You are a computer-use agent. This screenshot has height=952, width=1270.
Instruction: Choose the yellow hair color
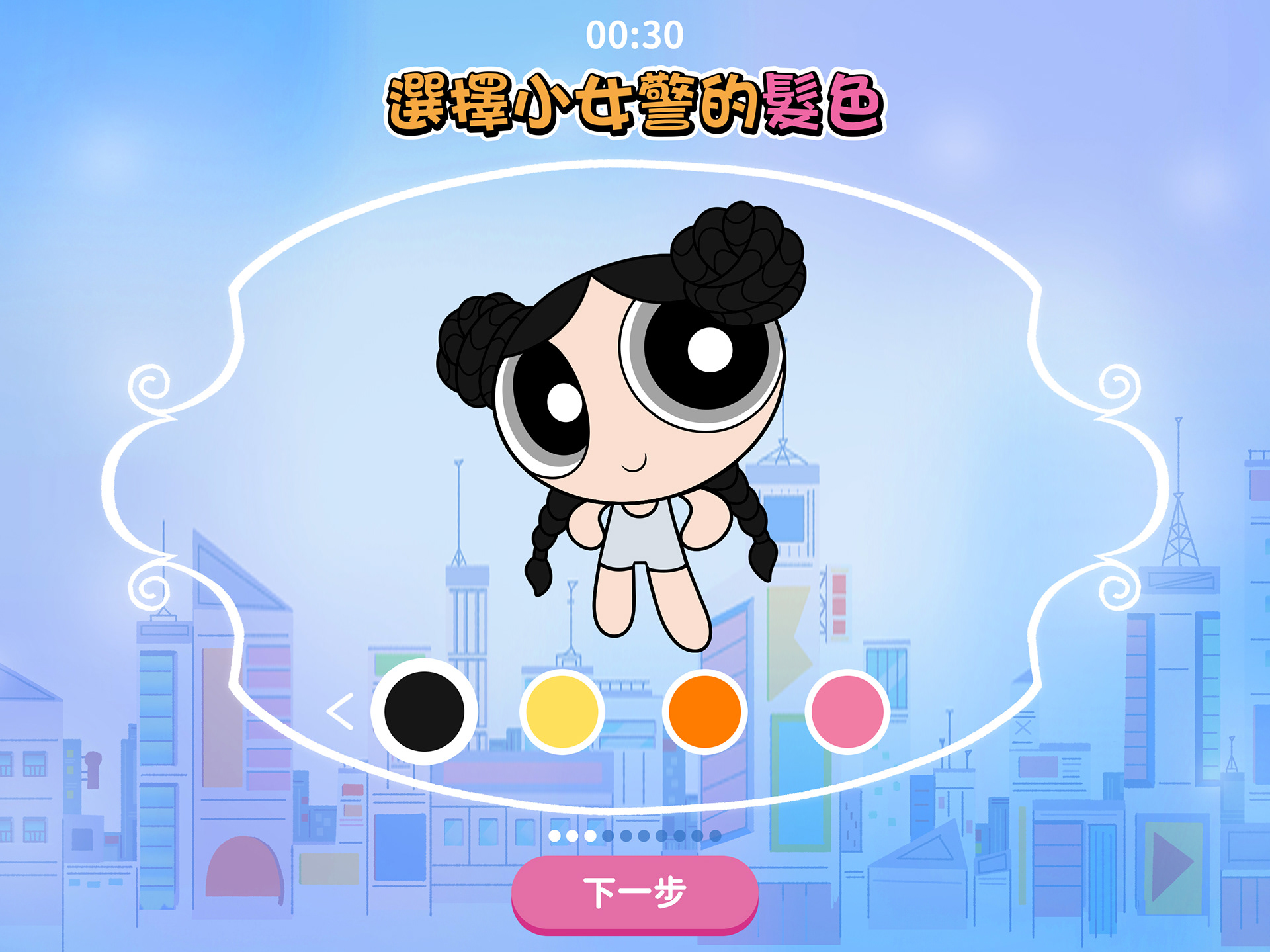tap(562, 711)
